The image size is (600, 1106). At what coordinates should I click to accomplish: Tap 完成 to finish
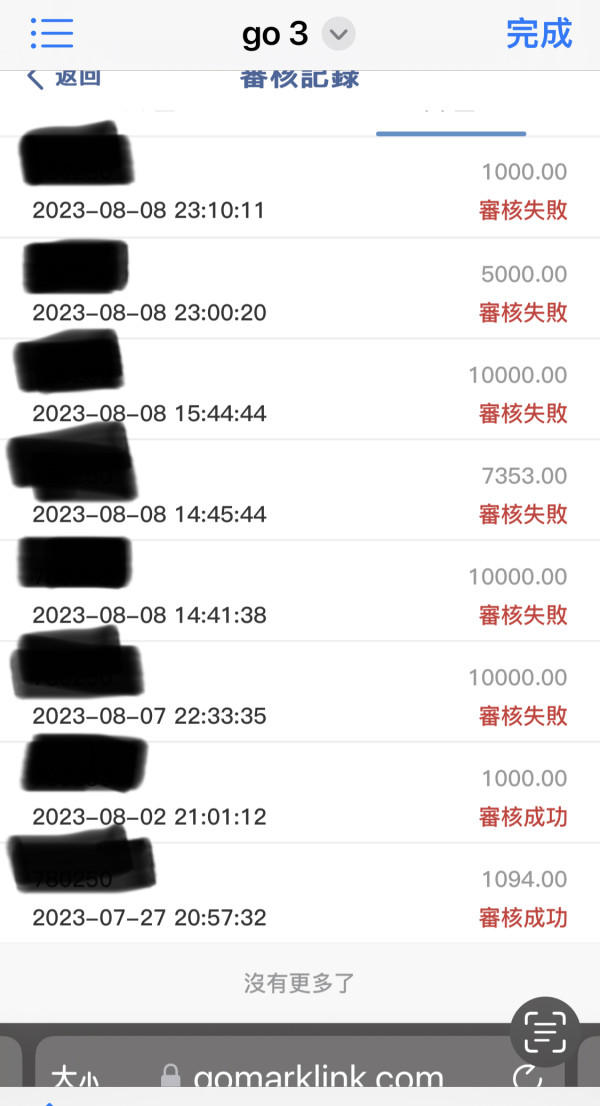pos(539,33)
